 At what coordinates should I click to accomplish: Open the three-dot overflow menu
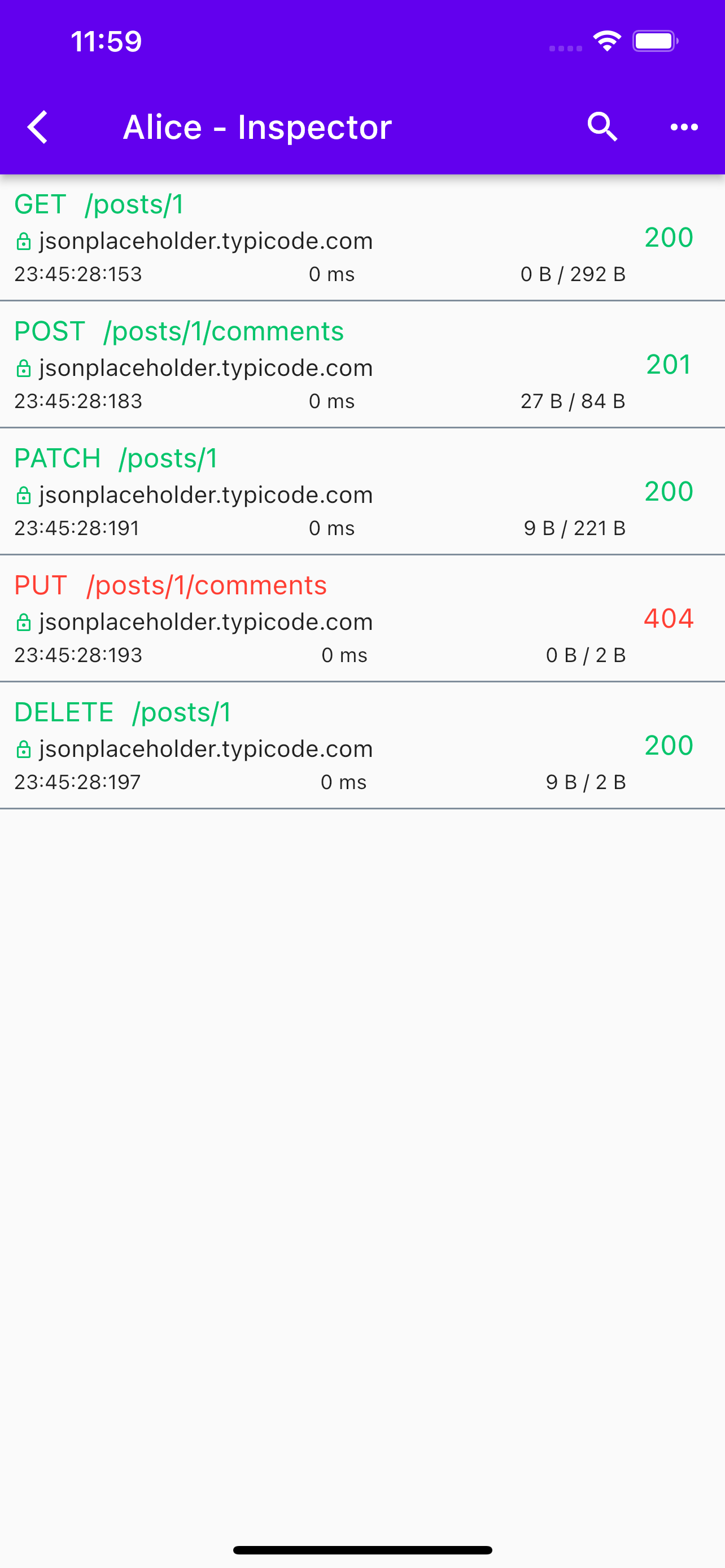coord(684,127)
